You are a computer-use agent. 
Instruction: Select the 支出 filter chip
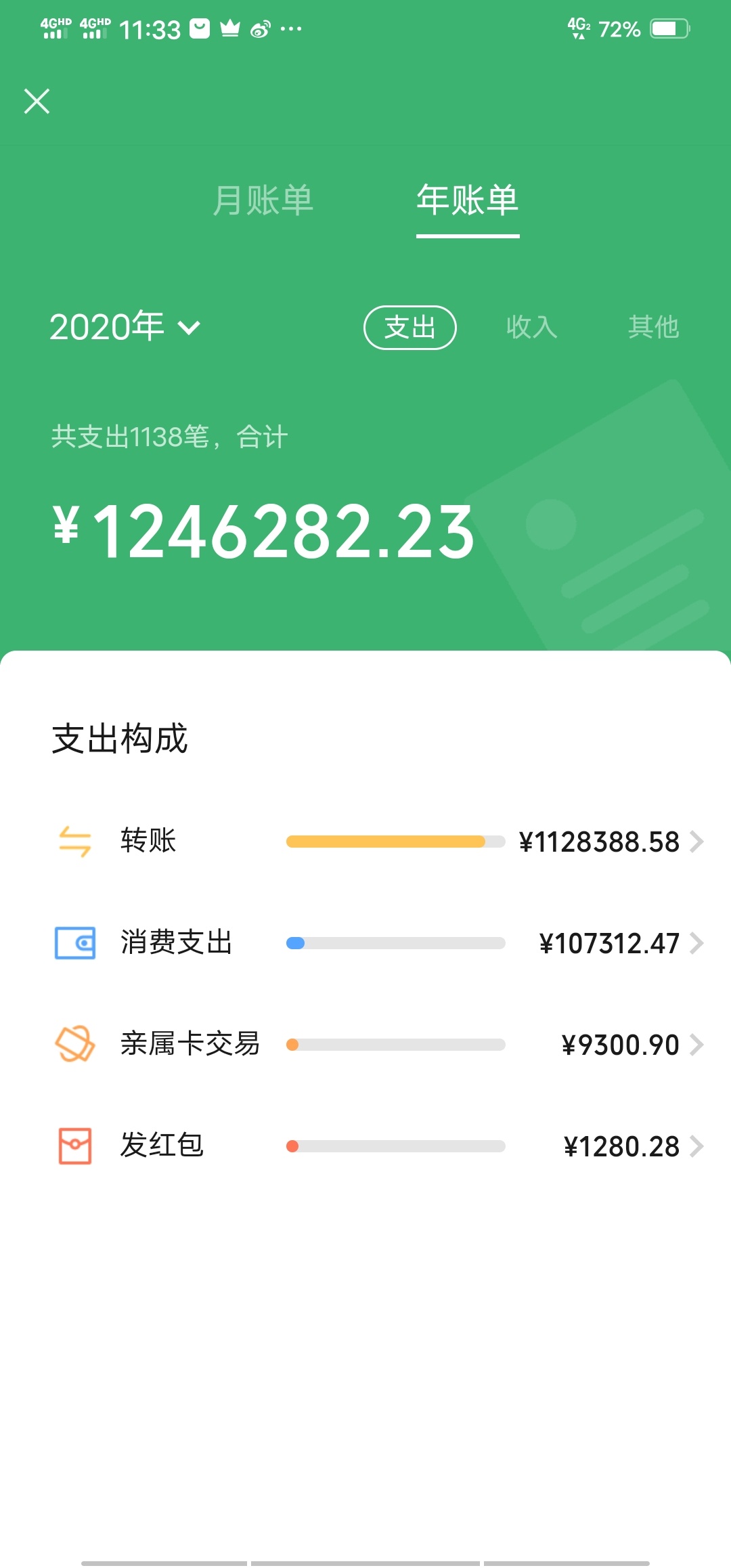pyautogui.click(x=410, y=328)
